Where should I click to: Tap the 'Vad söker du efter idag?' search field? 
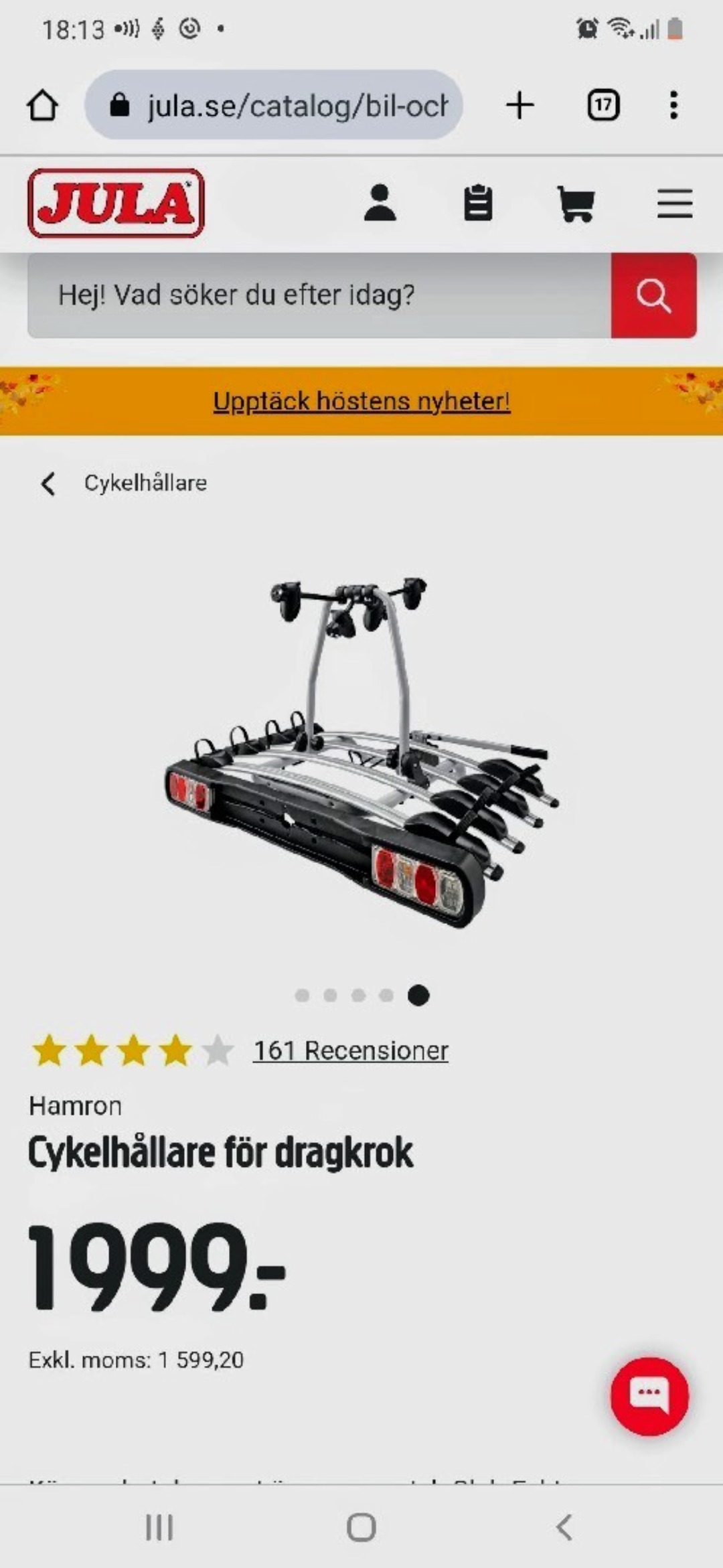(319, 295)
